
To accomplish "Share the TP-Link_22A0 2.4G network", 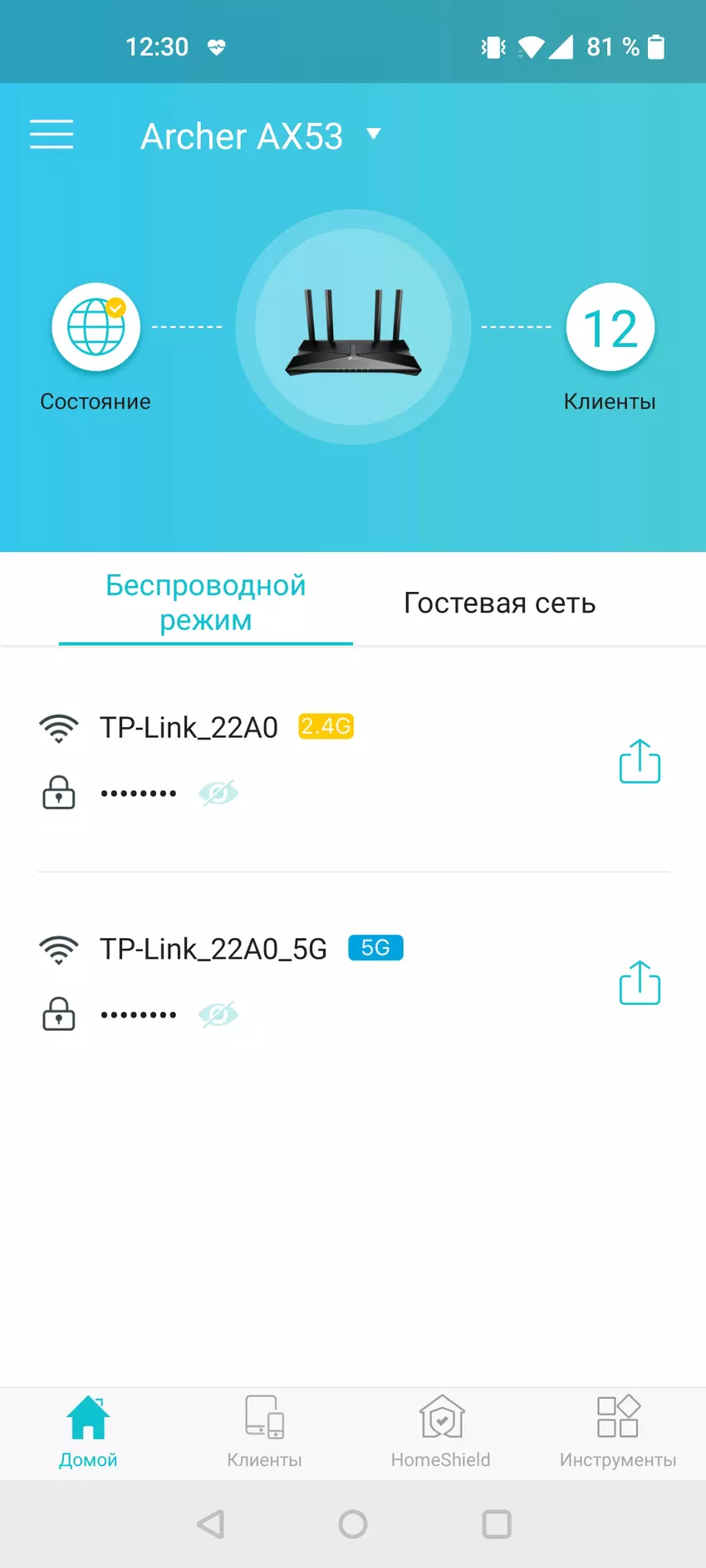I will 640,761.
